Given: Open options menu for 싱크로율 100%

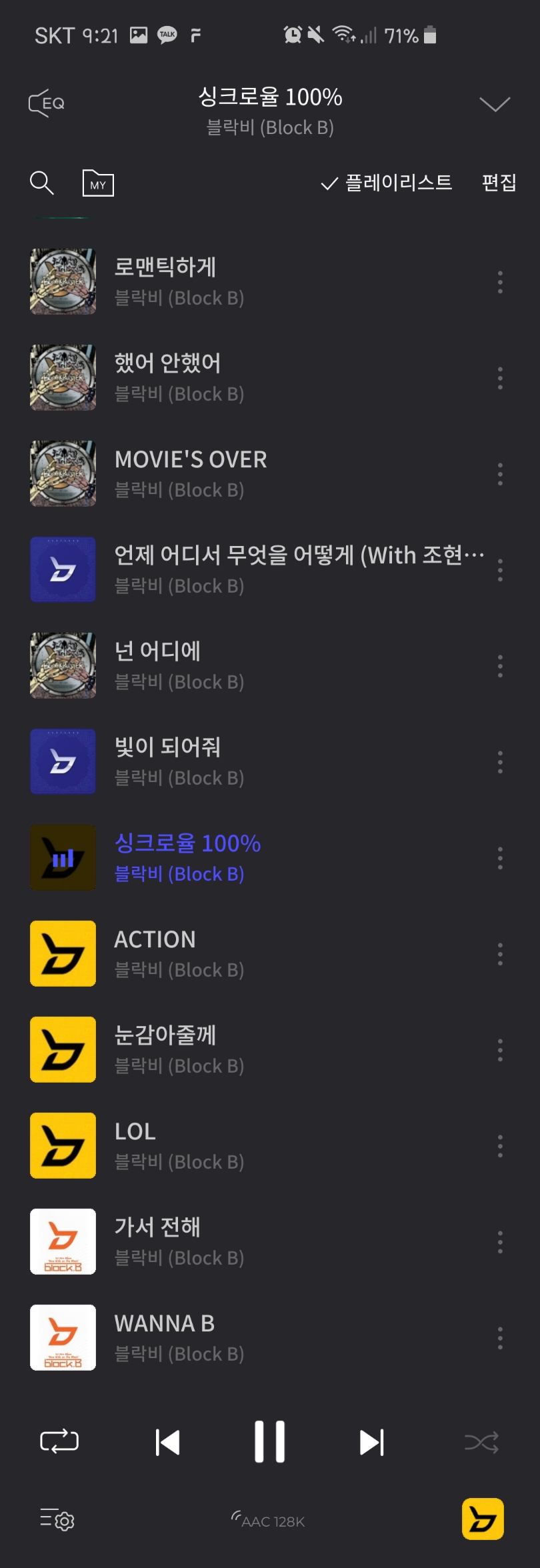Looking at the screenshot, I should [x=499, y=858].
